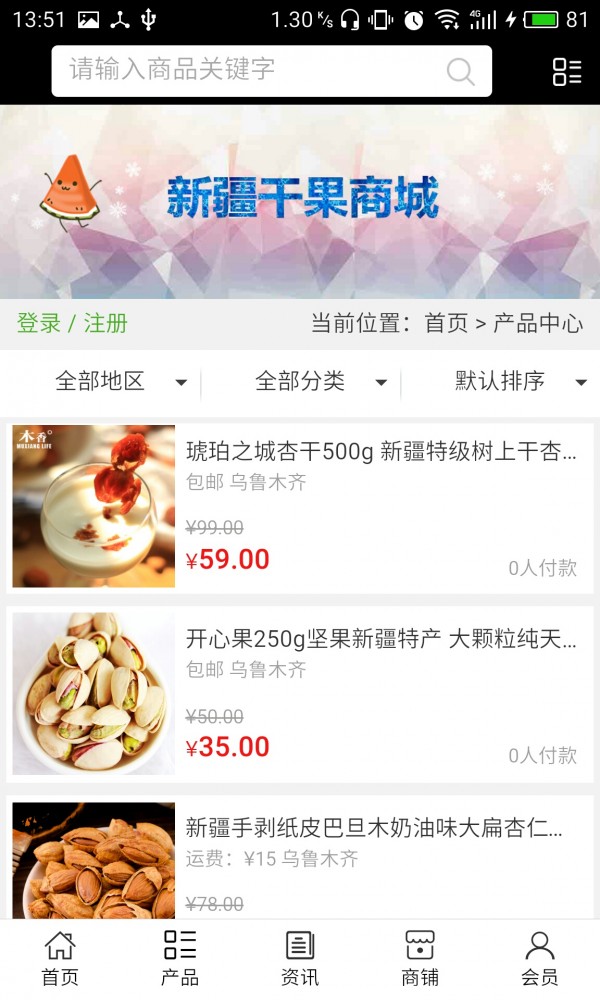Open the 琥珀之城杏干500g product card

(300, 506)
